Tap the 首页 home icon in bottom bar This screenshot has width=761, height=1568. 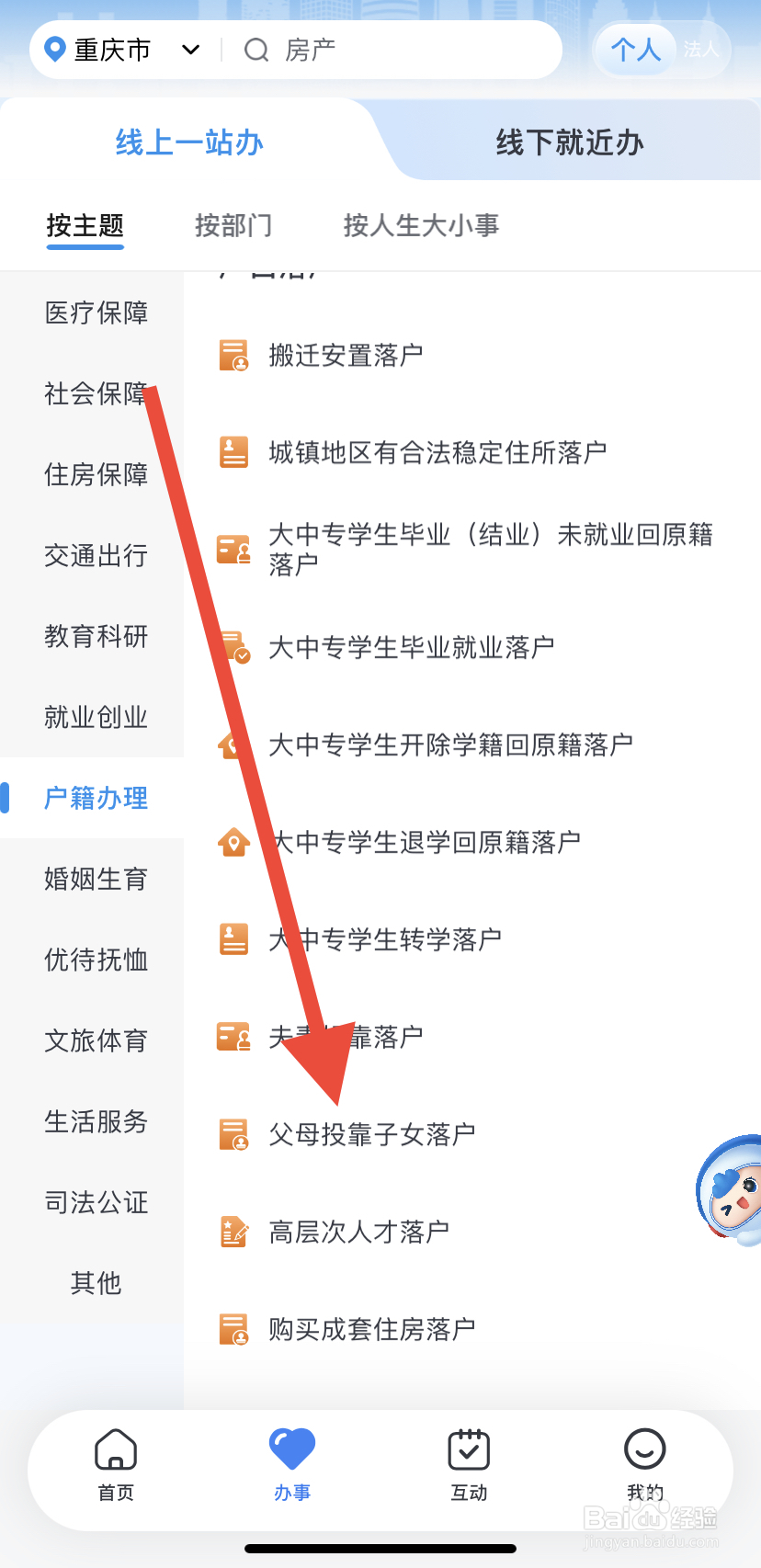(x=115, y=1449)
